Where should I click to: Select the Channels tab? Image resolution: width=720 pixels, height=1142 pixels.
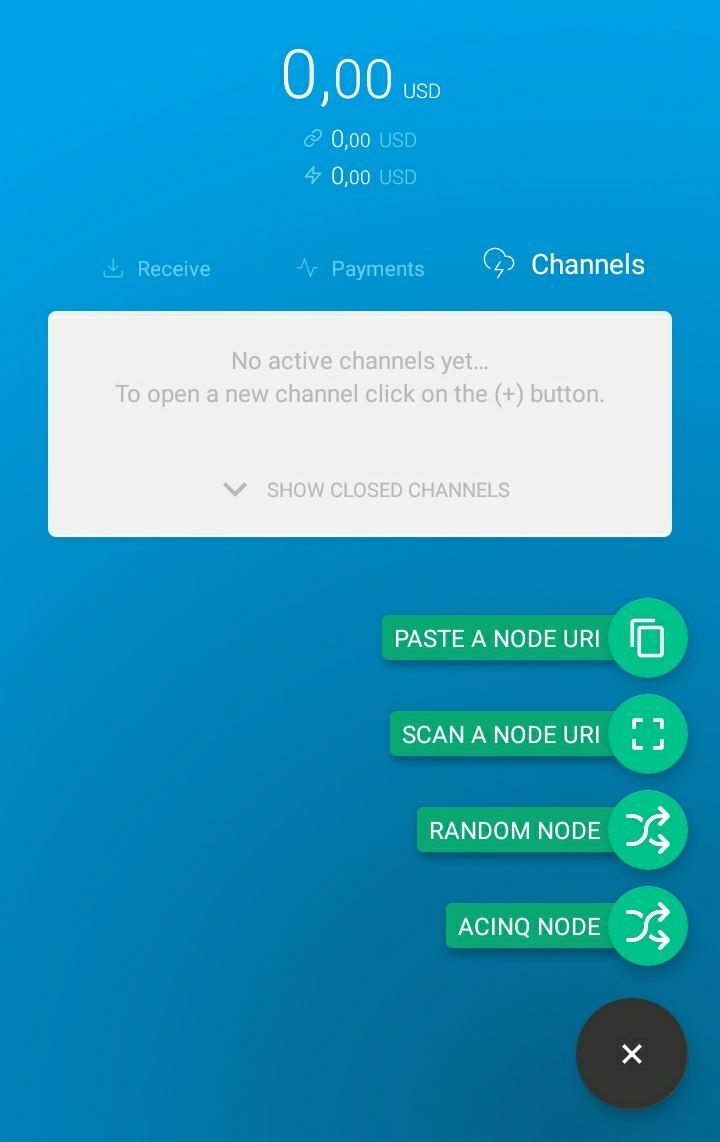point(565,265)
